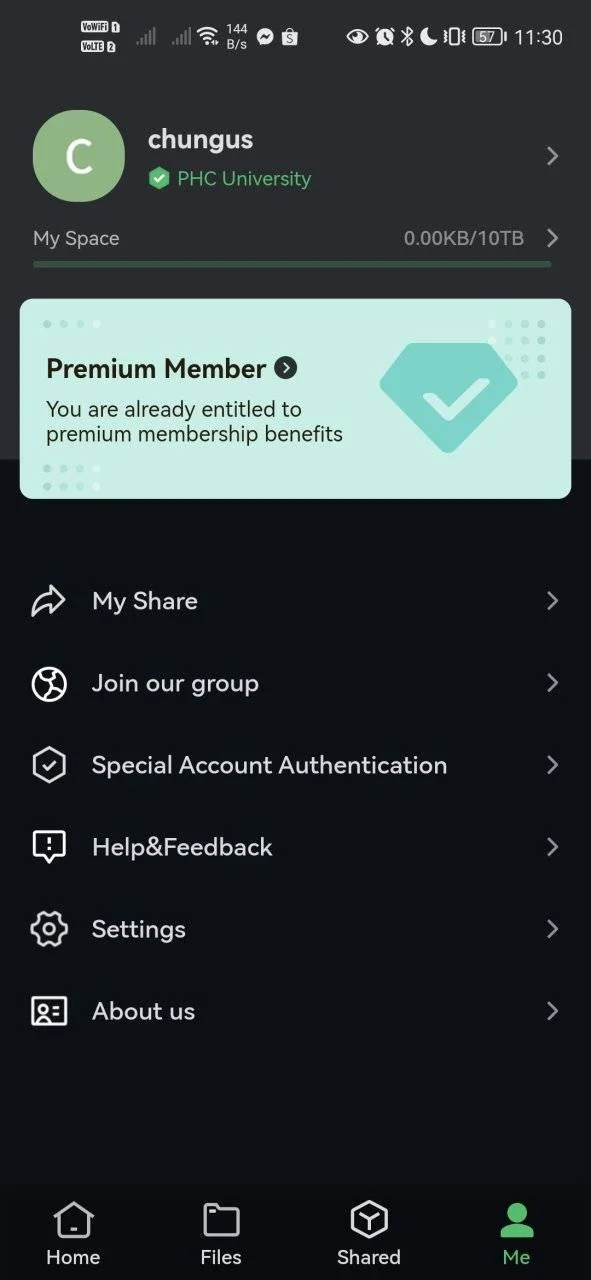The width and height of the screenshot is (591, 1280).
Task: Open the Premium Member benefits card
Action: pos(295,398)
